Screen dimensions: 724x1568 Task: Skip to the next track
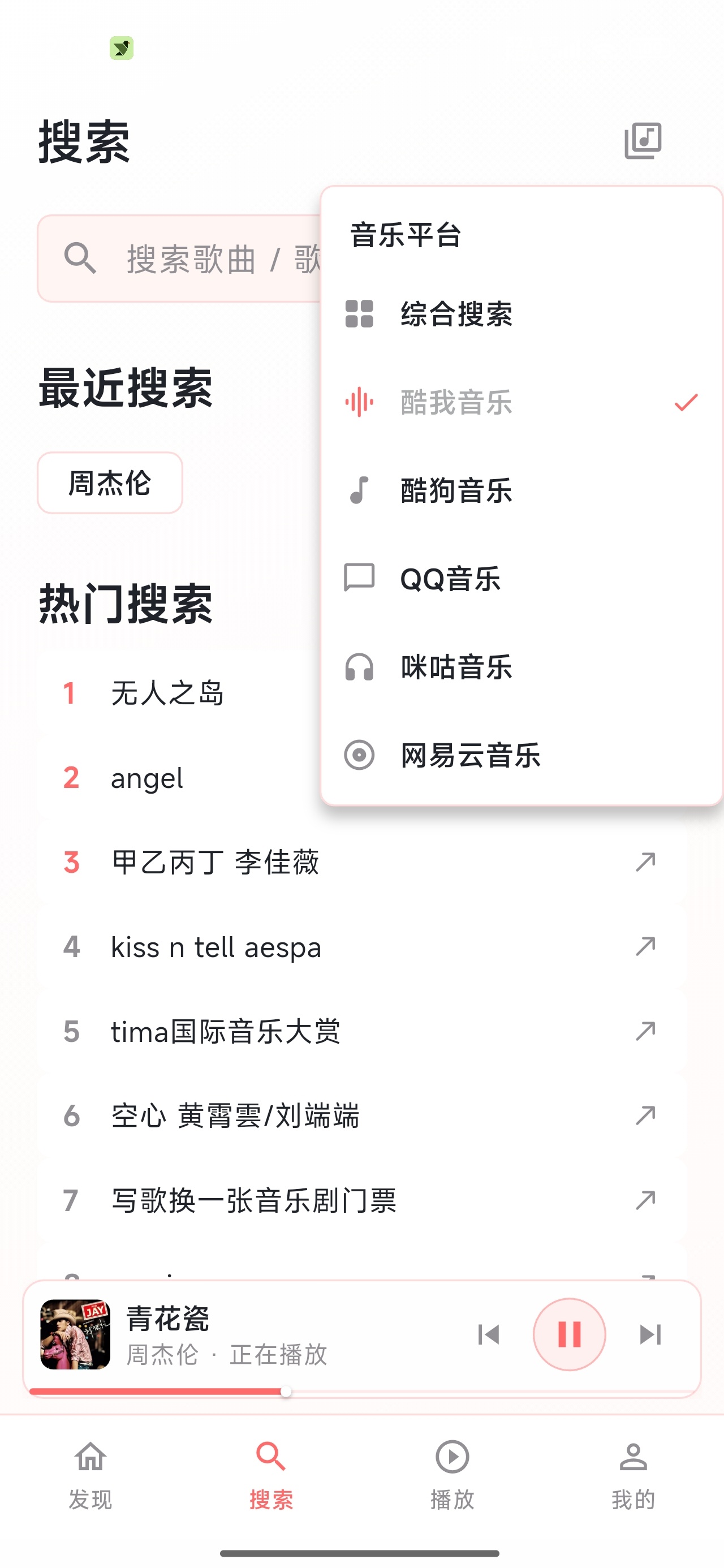tap(650, 1334)
